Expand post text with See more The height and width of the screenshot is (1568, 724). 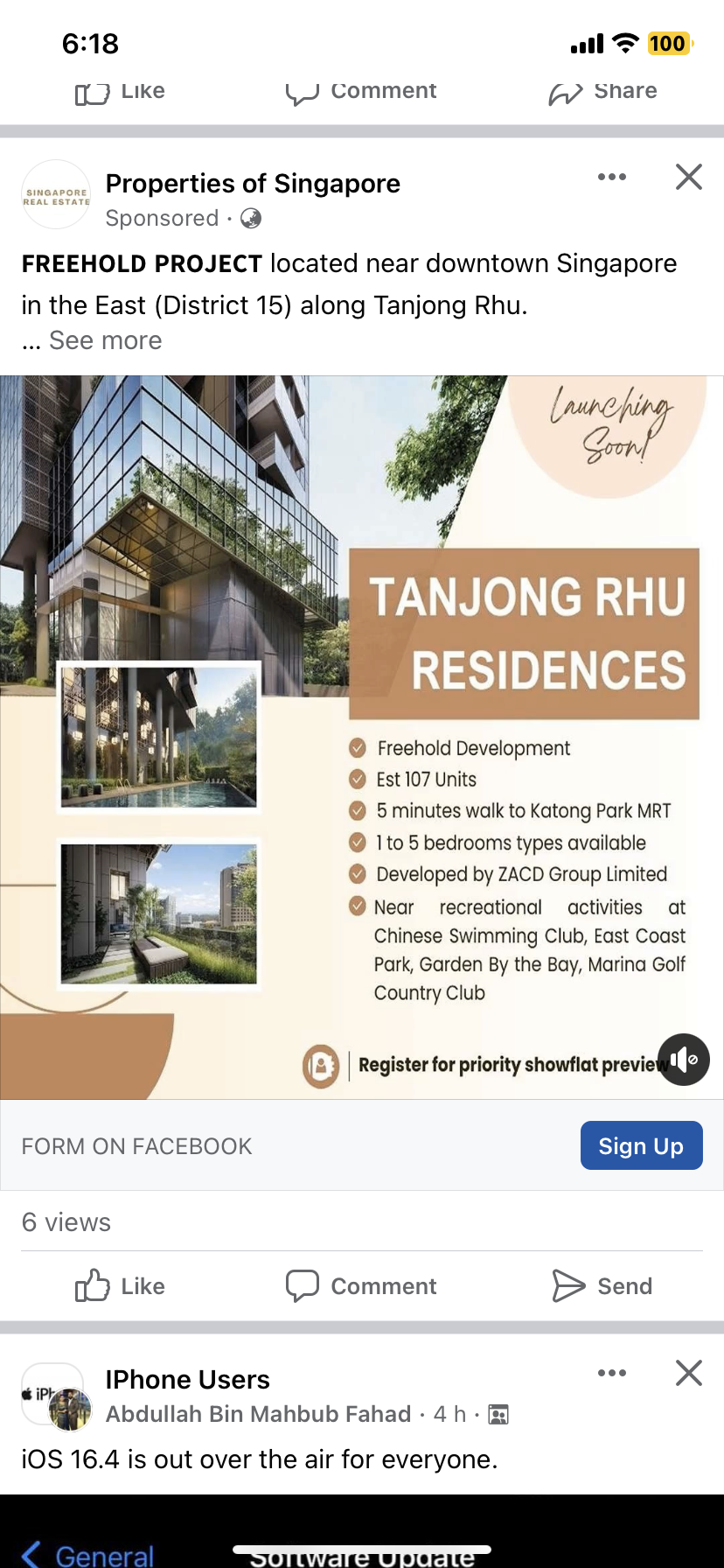(x=105, y=340)
